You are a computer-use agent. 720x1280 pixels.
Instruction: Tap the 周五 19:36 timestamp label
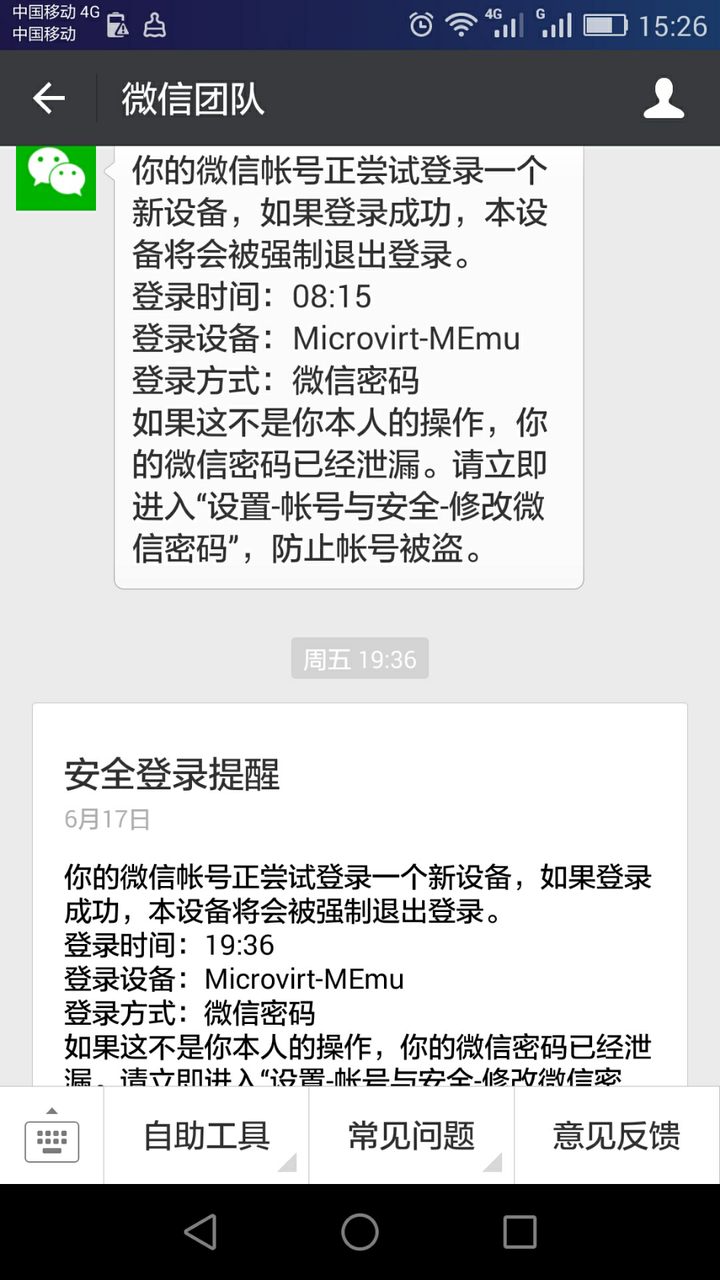click(x=359, y=657)
